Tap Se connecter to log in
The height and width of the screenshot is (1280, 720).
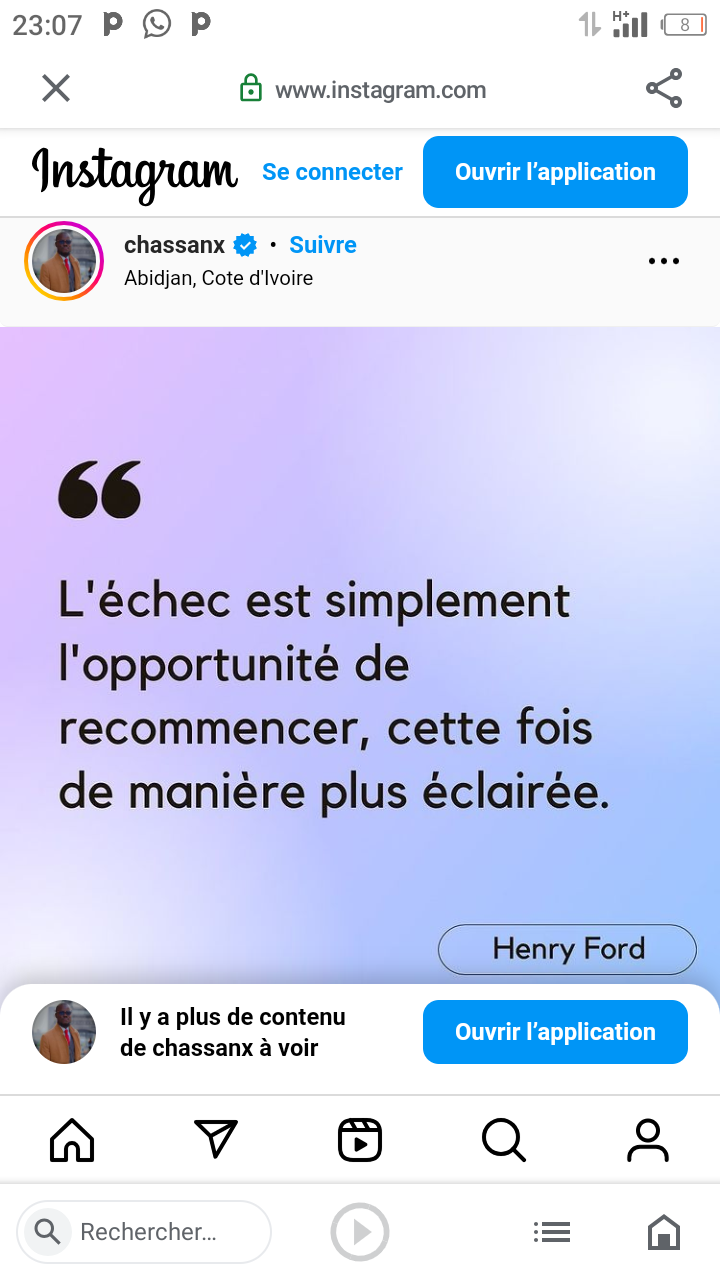click(x=332, y=172)
